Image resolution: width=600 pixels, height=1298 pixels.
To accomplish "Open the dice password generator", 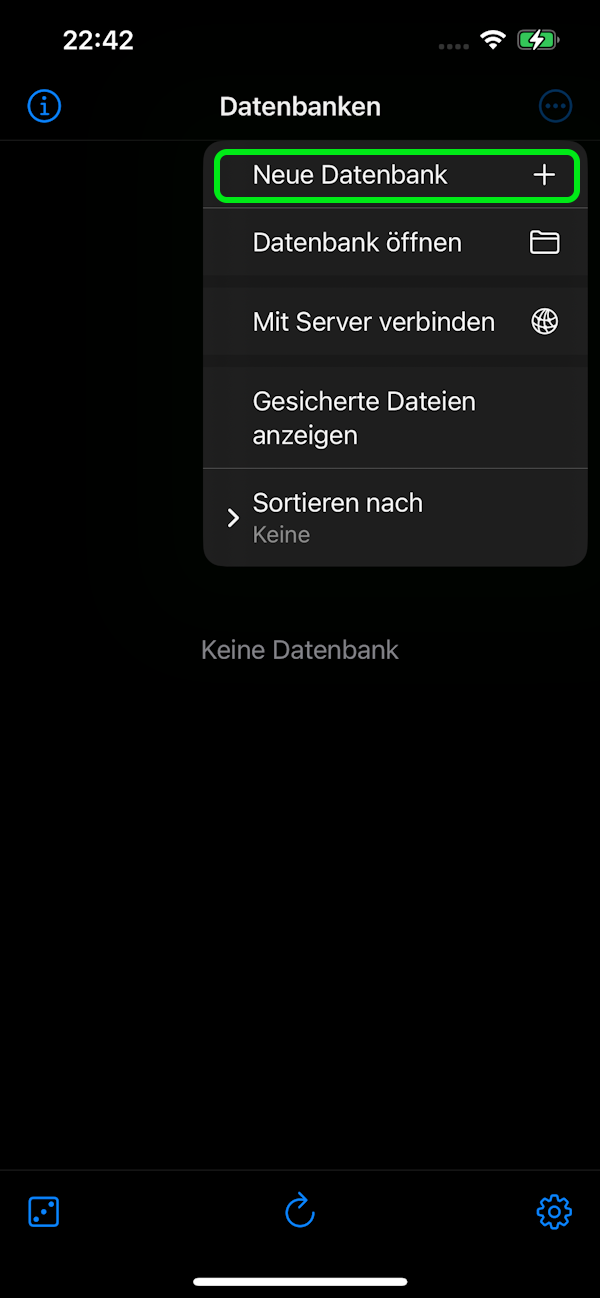I will pos(44,1212).
